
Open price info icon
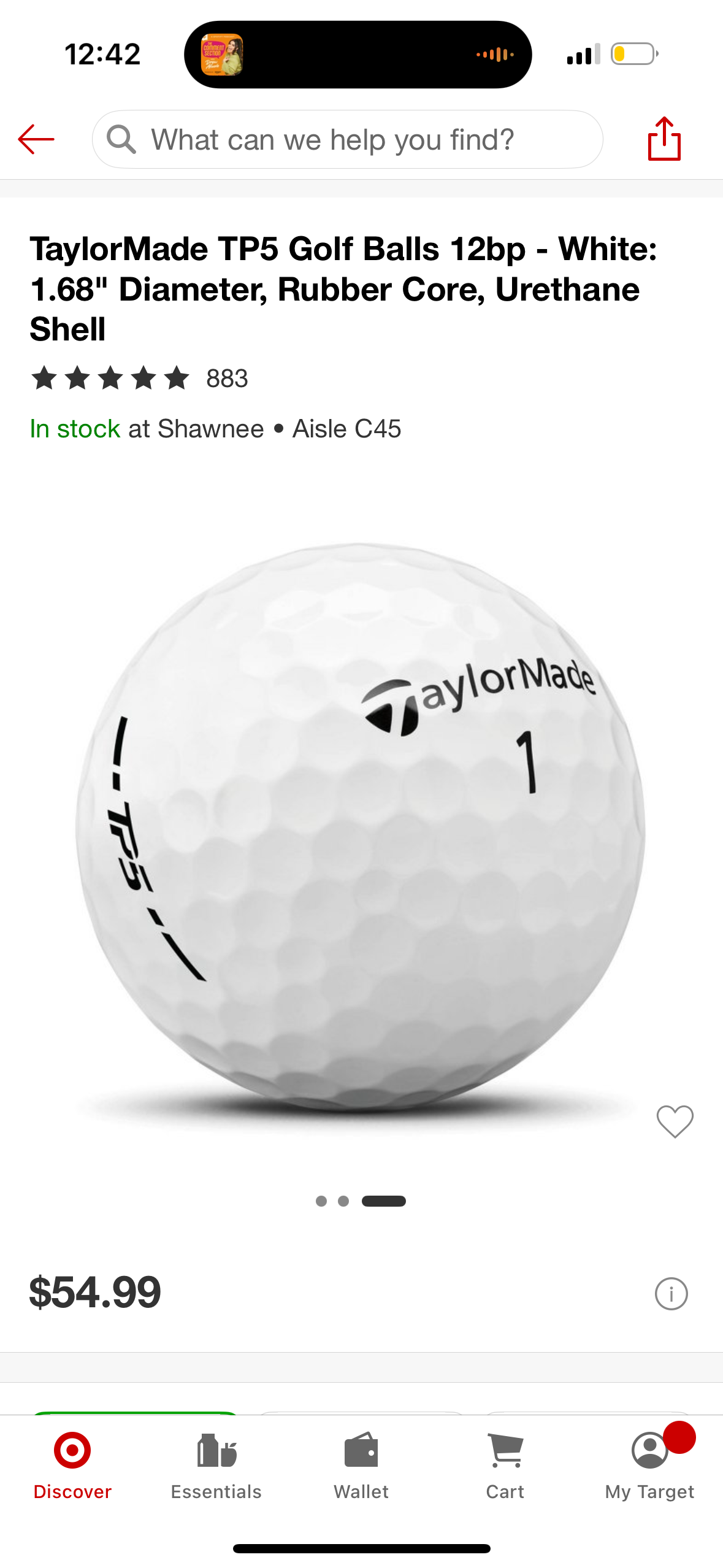pyautogui.click(x=671, y=1294)
